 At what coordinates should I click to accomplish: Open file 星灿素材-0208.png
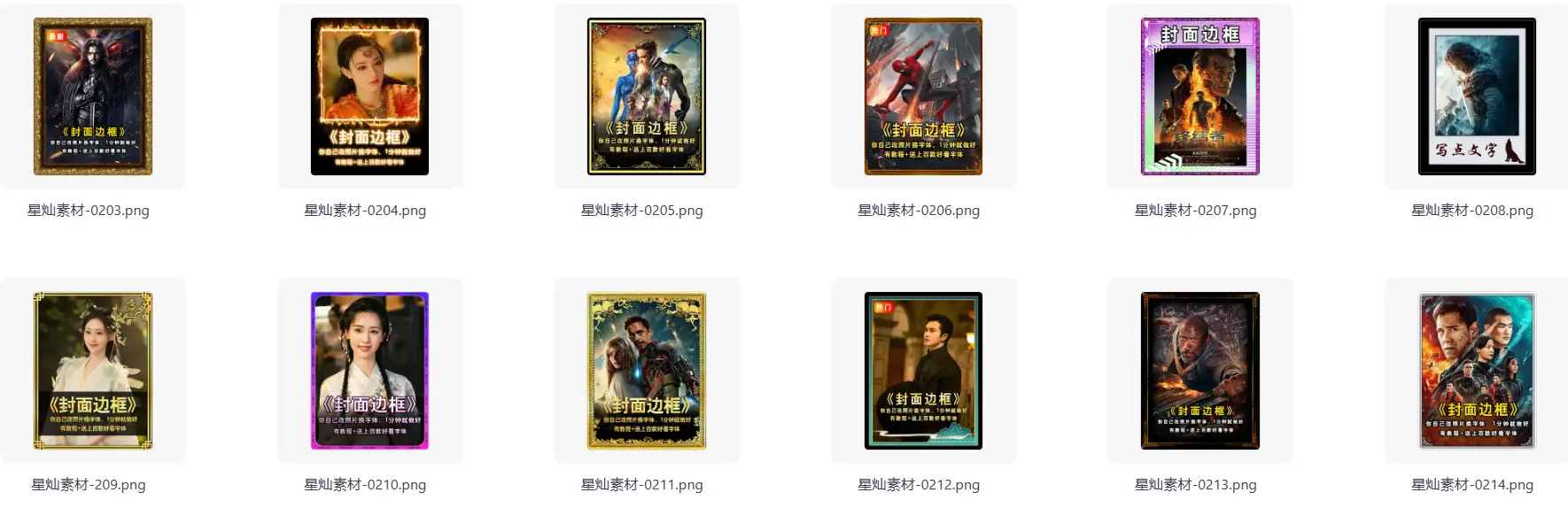click(1476, 96)
